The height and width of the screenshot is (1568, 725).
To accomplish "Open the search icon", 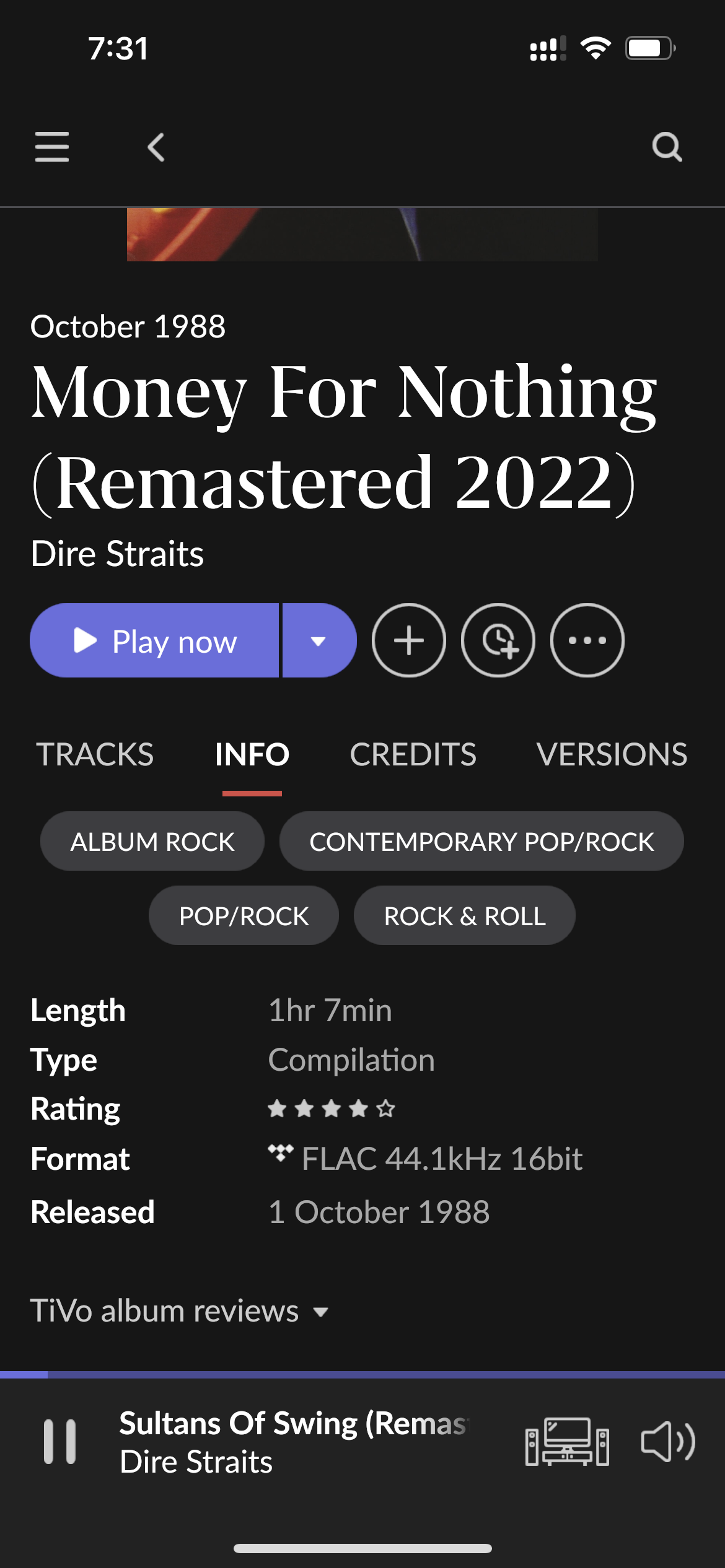I will point(667,147).
